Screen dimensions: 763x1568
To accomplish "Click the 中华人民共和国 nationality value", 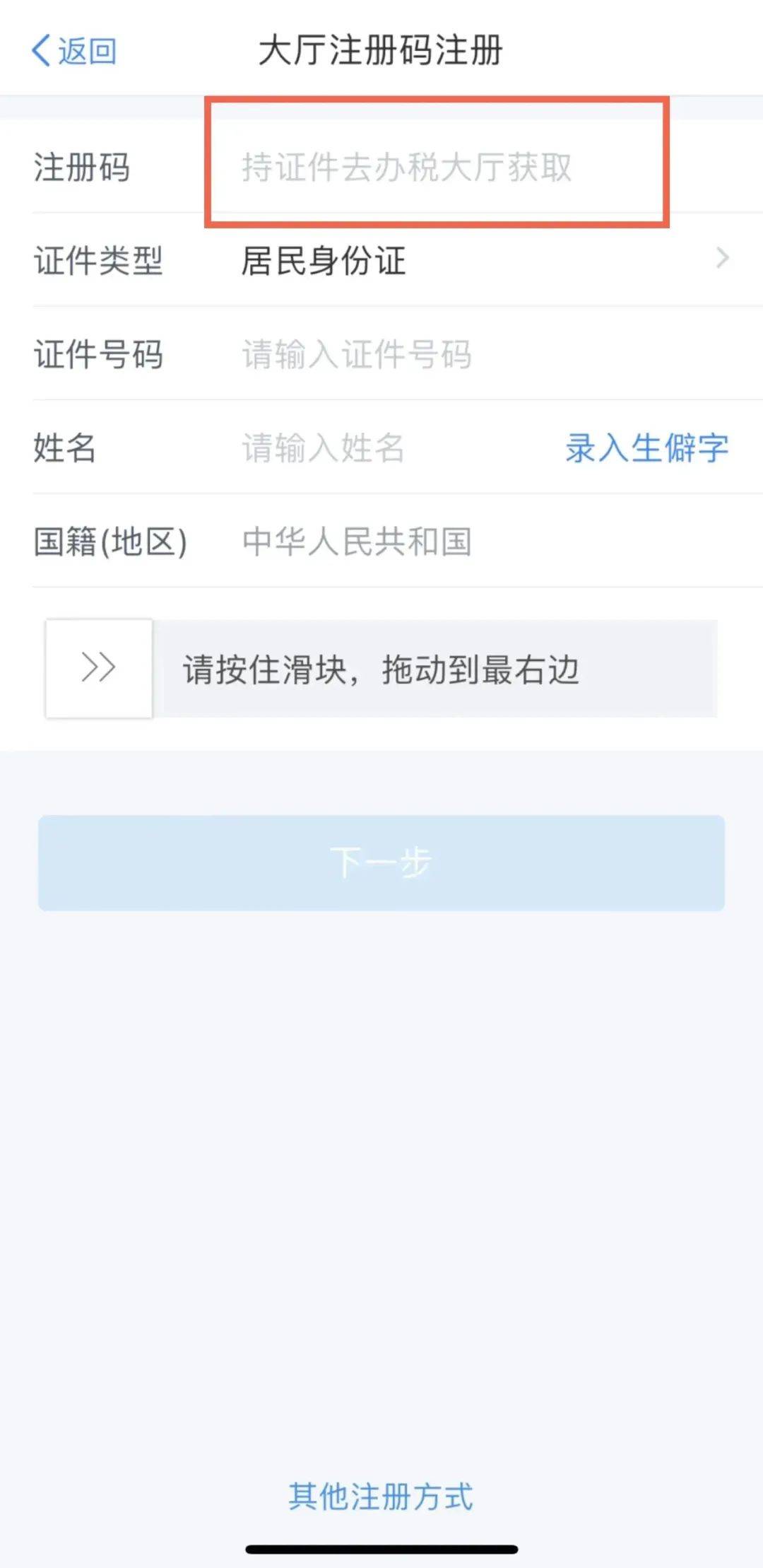I will [357, 541].
